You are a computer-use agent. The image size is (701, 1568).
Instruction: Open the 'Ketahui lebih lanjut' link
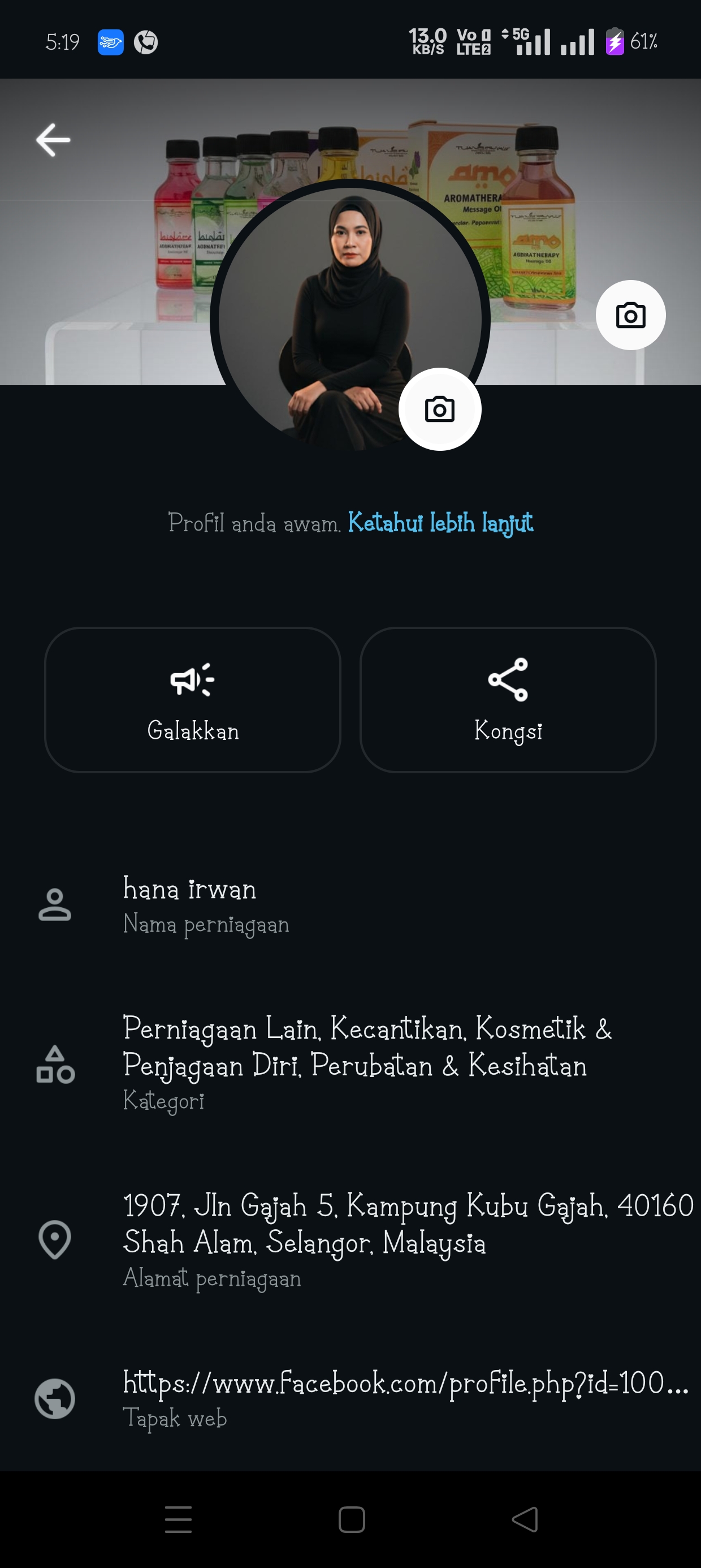[440, 523]
